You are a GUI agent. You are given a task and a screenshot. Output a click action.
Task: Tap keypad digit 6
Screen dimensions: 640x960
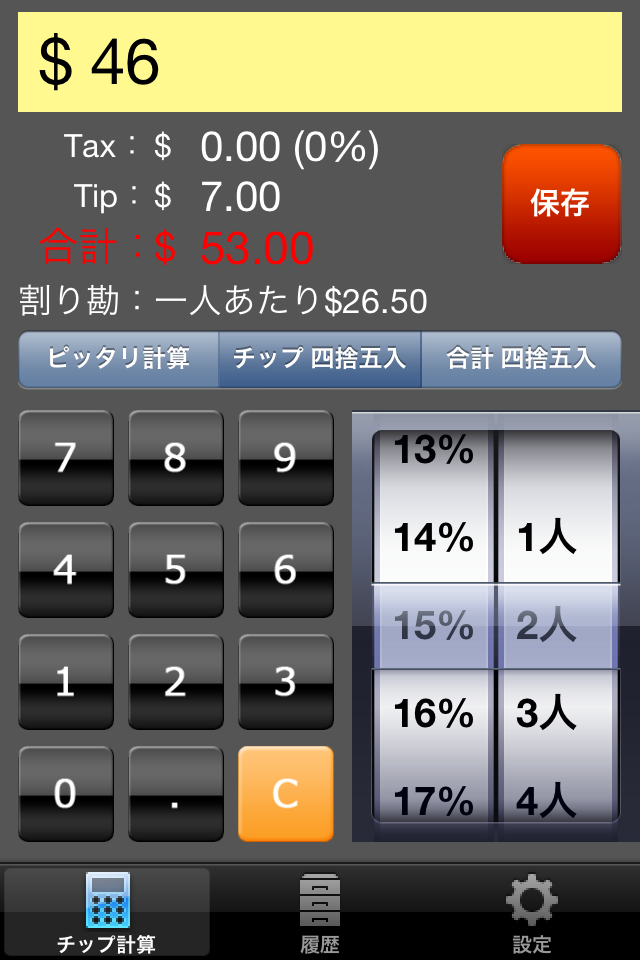pyautogui.click(x=286, y=570)
